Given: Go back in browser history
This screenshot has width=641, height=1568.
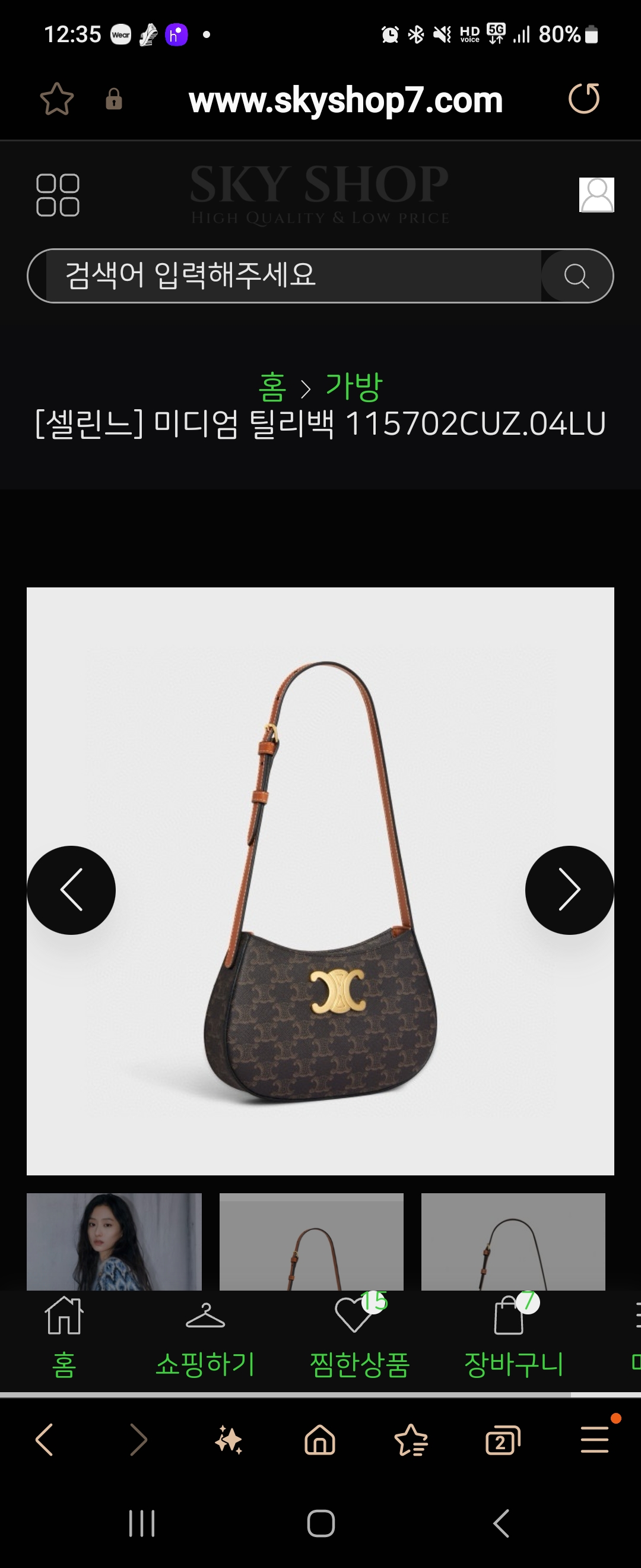Looking at the screenshot, I should pos(45,1440).
